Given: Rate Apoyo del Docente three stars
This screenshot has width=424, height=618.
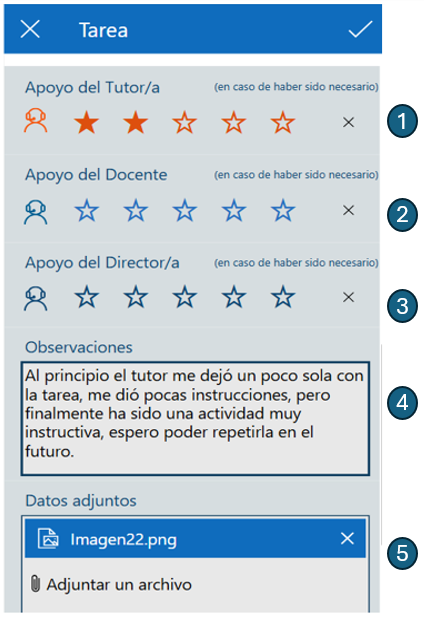Looking at the screenshot, I should [x=184, y=210].
